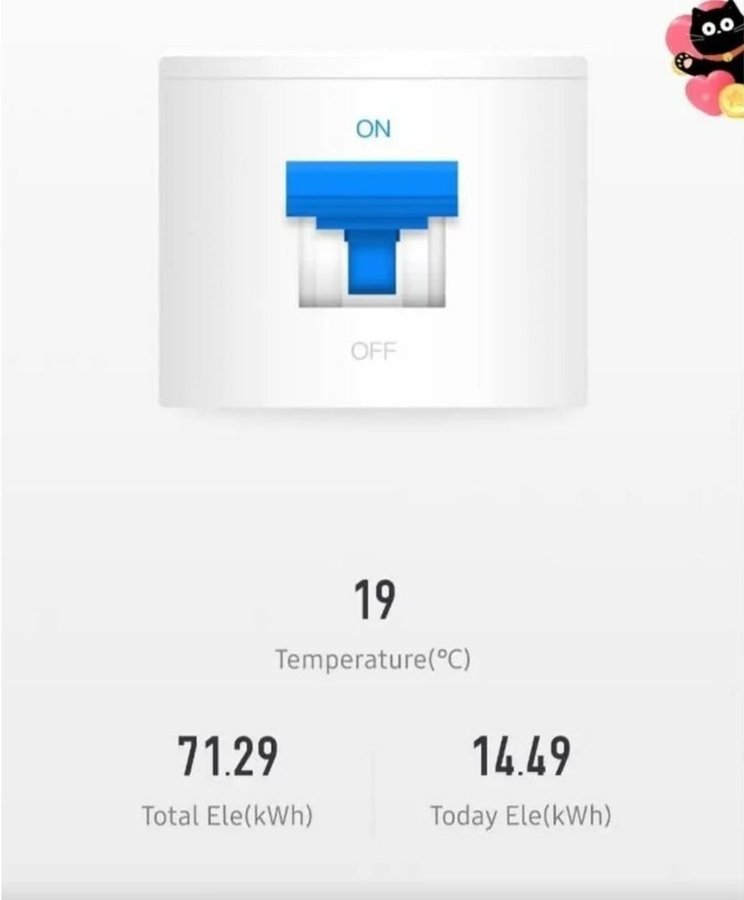This screenshot has height=900, width=744.
Task: Toggle the blue circuit breaker switch off
Action: [x=372, y=232]
